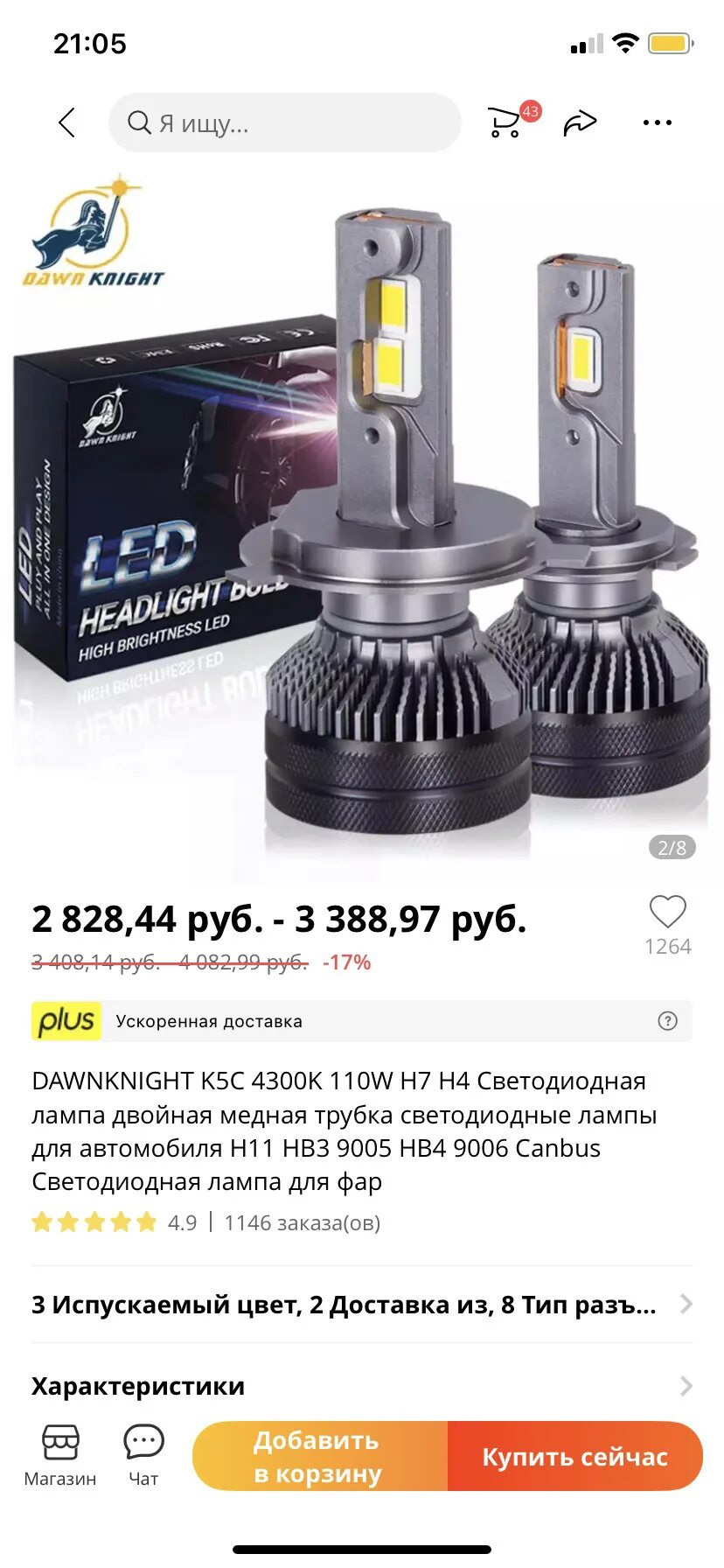Screen dimensions: 724x1568
Task: Open help for 'Ускоренная доставка'
Action: [667, 1021]
